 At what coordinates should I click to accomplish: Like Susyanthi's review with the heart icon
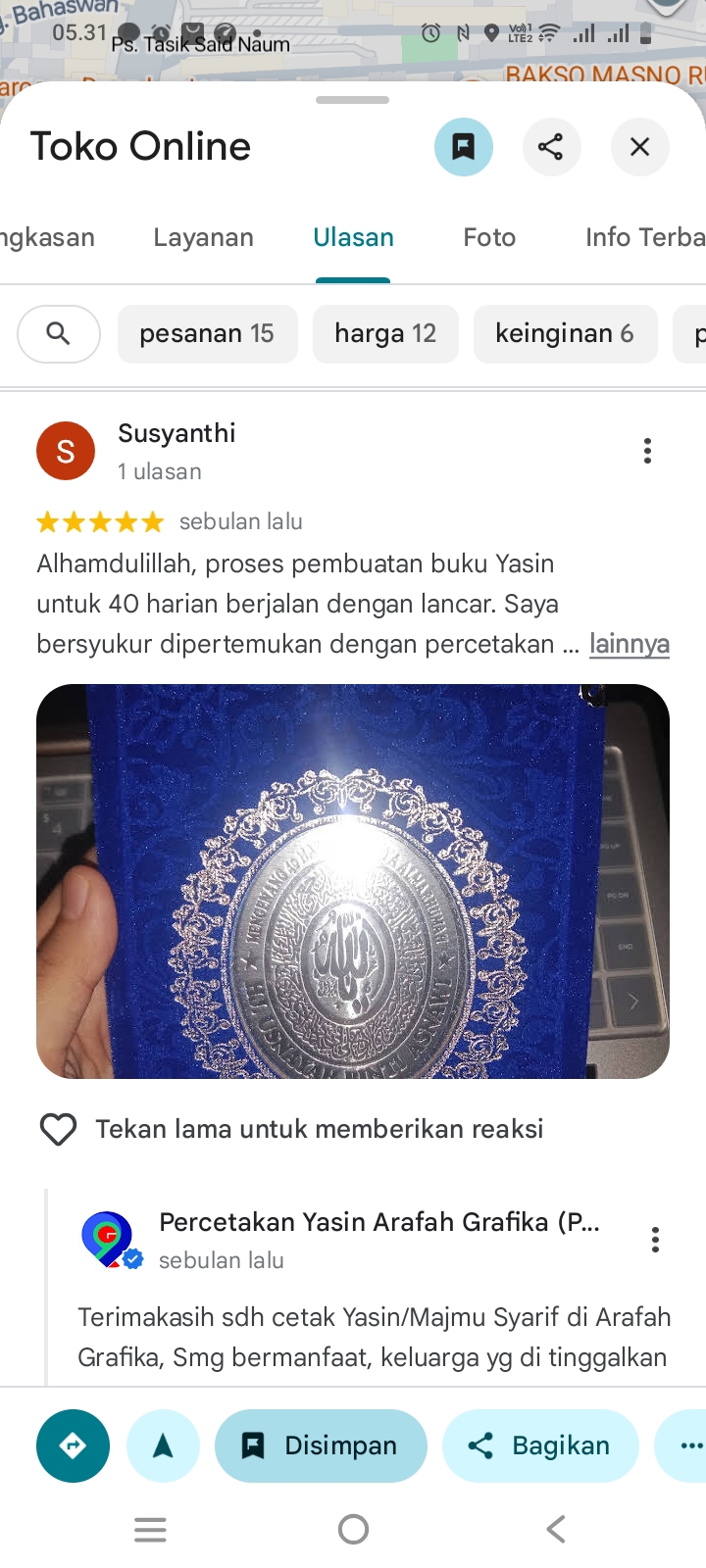[58, 1129]
